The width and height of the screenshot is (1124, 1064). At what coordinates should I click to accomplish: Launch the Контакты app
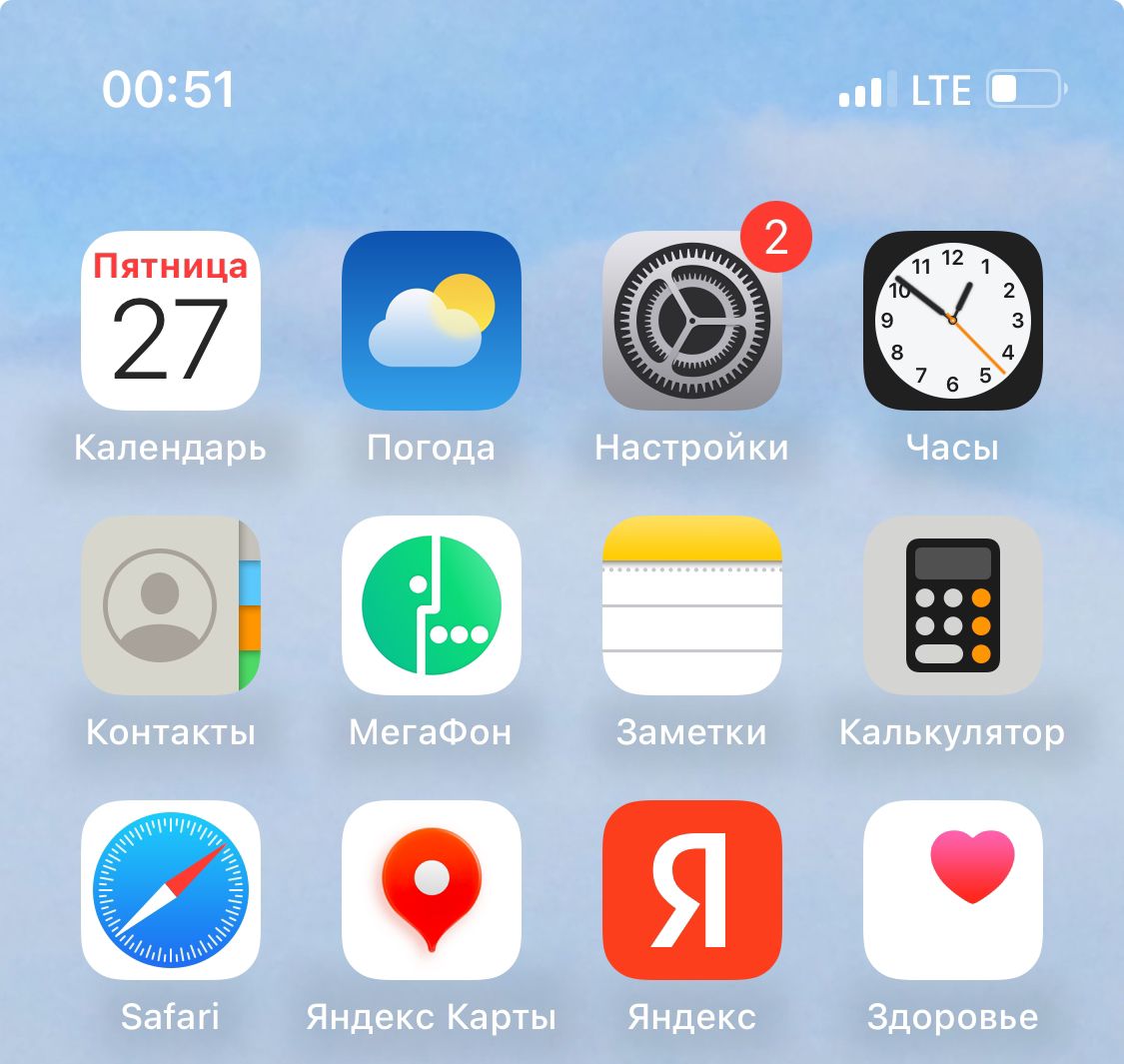pos(170,605)
